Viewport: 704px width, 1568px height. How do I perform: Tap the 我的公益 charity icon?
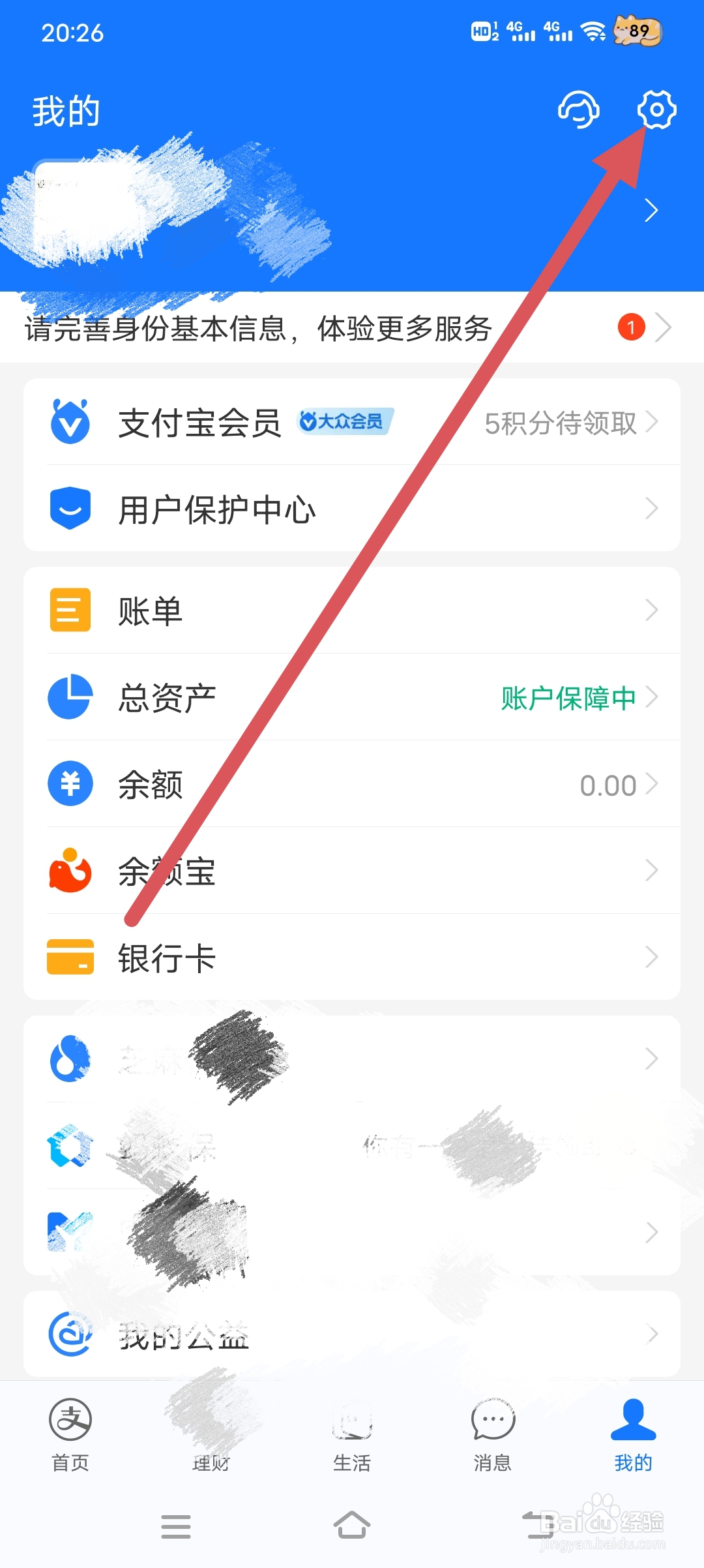(70, 1334)
